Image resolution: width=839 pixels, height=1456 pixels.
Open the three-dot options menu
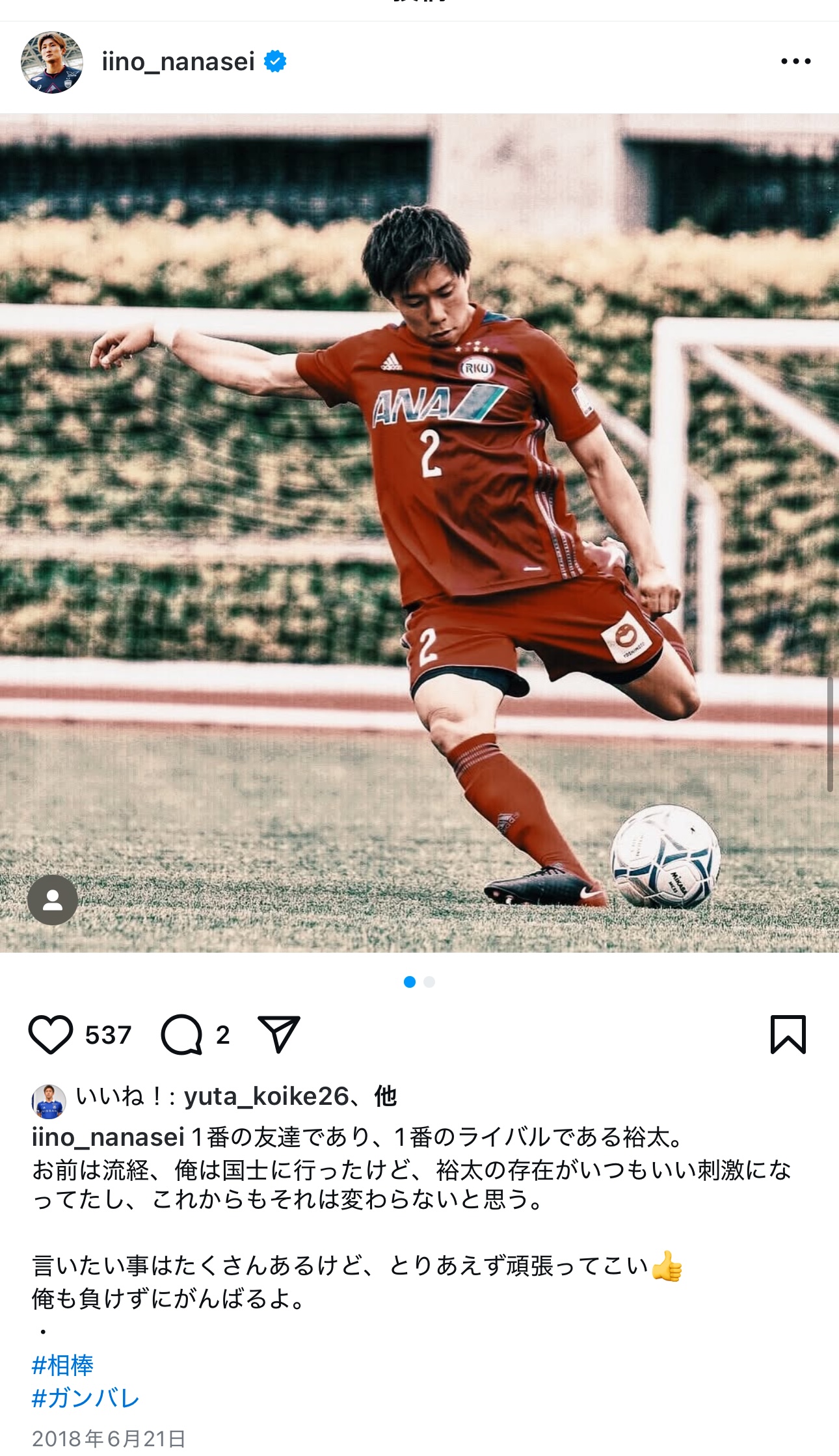tap(795, 61)
